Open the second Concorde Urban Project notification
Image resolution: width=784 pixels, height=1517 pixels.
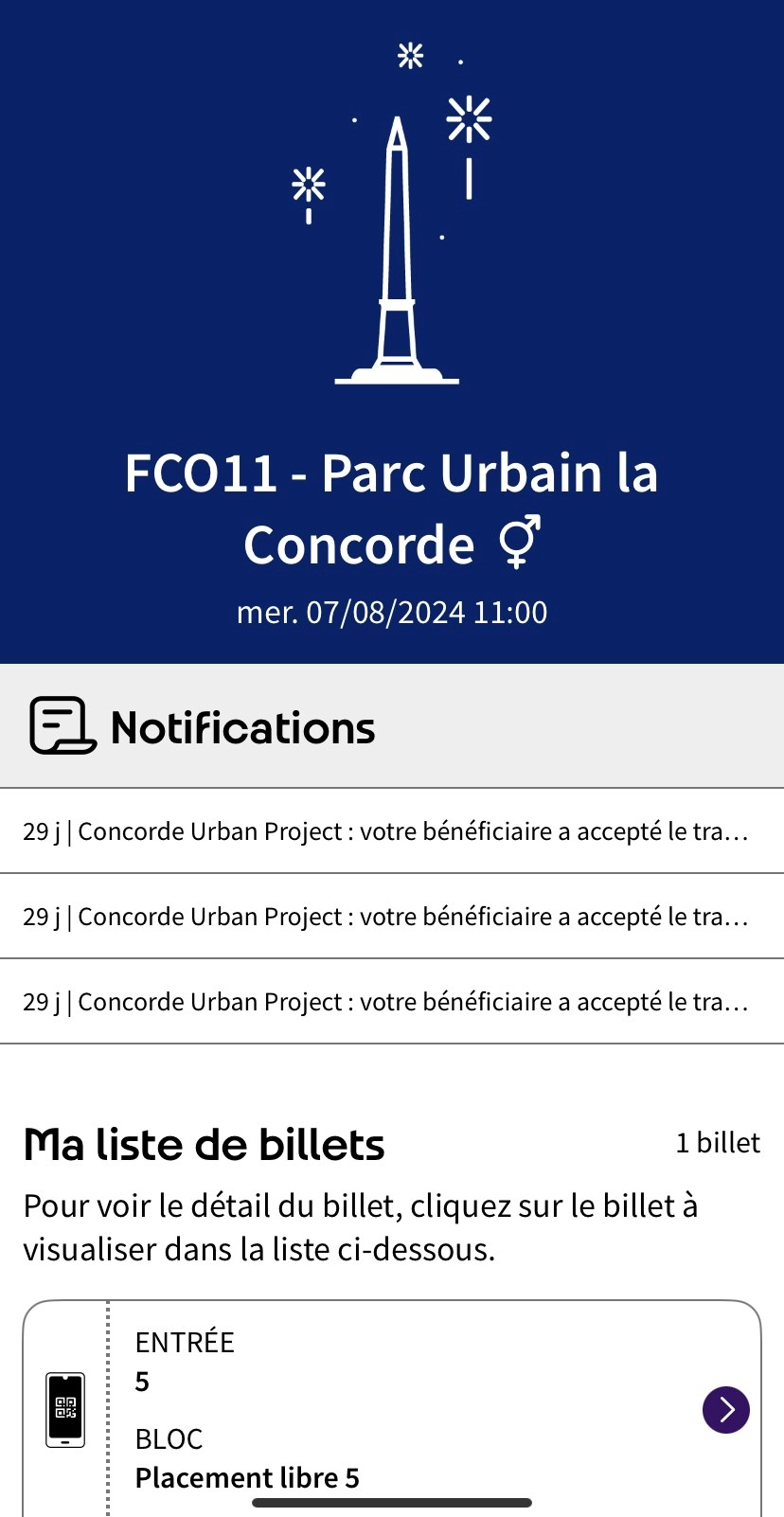(385, 917)
